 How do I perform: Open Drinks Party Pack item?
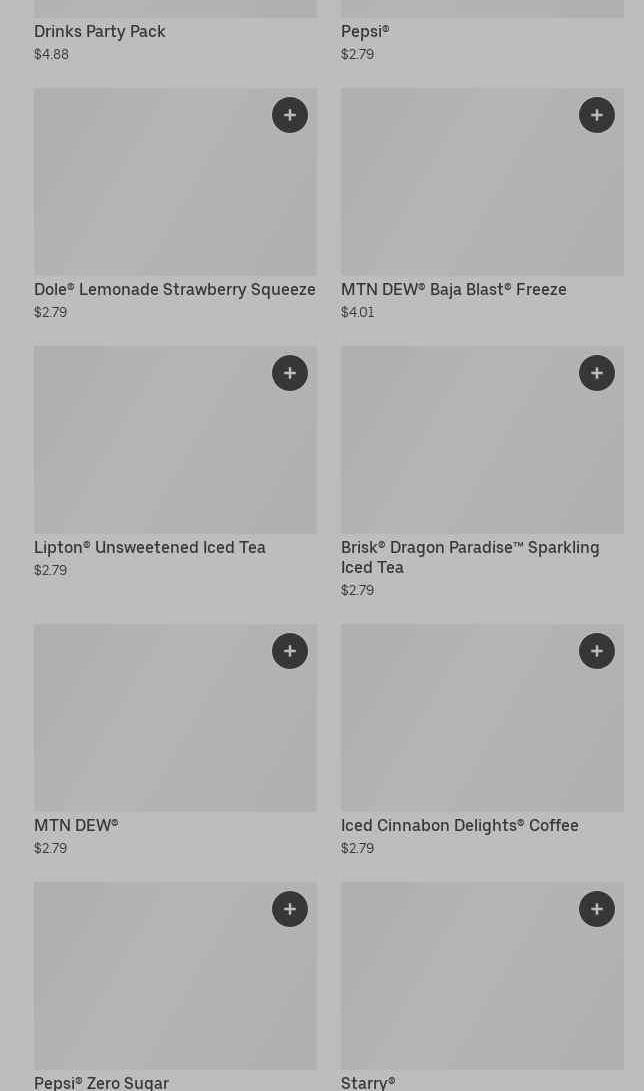(100, 31)
